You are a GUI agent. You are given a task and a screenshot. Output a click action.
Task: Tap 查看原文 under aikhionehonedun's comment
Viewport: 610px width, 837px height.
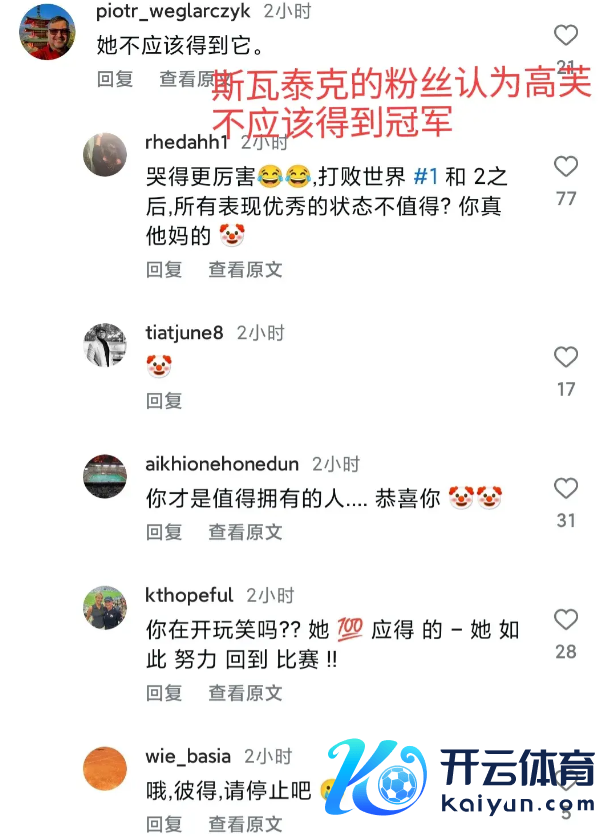pyautogui.click(x=245, y=532)
